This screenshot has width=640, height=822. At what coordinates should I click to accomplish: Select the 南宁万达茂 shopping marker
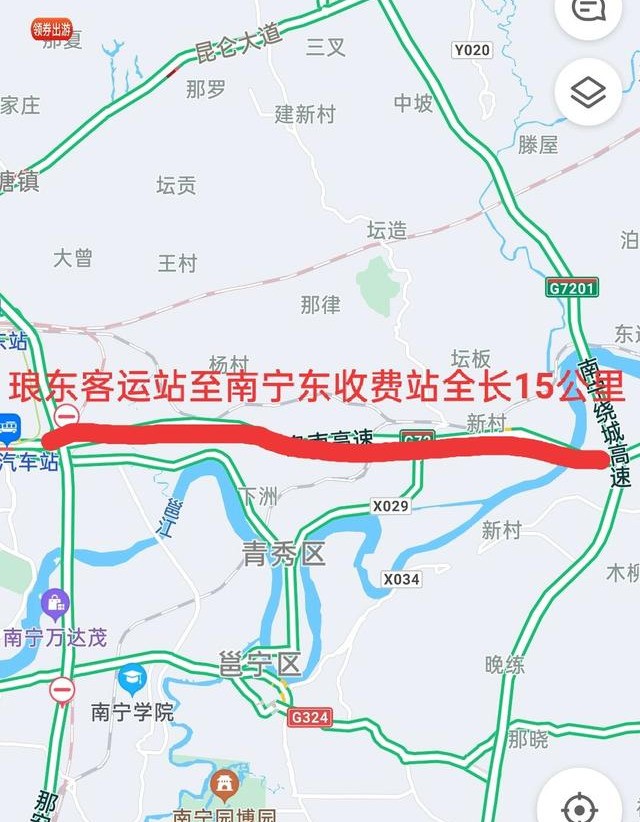click(55, 604)
